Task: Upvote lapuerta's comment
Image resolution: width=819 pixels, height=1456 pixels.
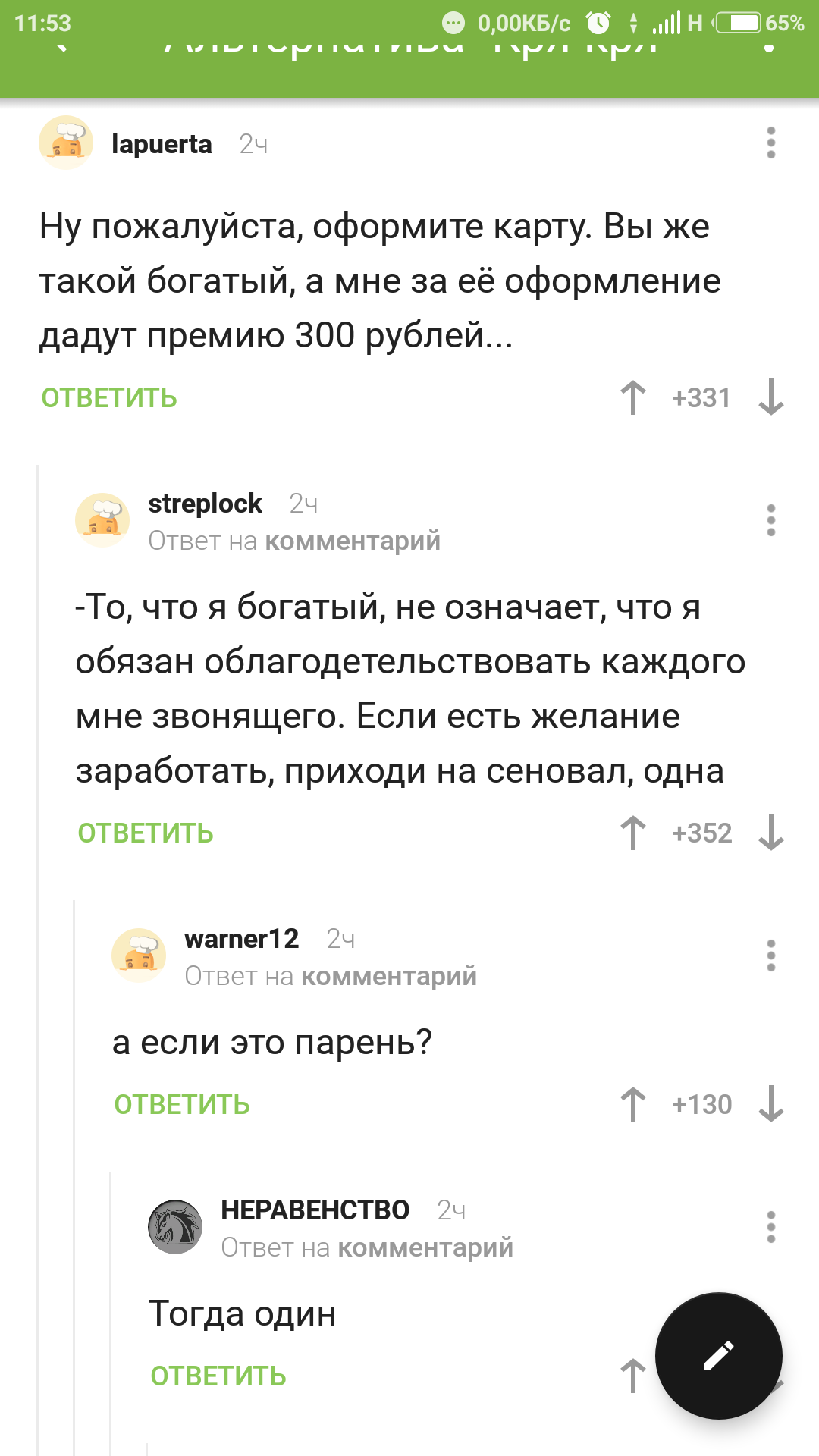Action: click(x=633, y=398)
